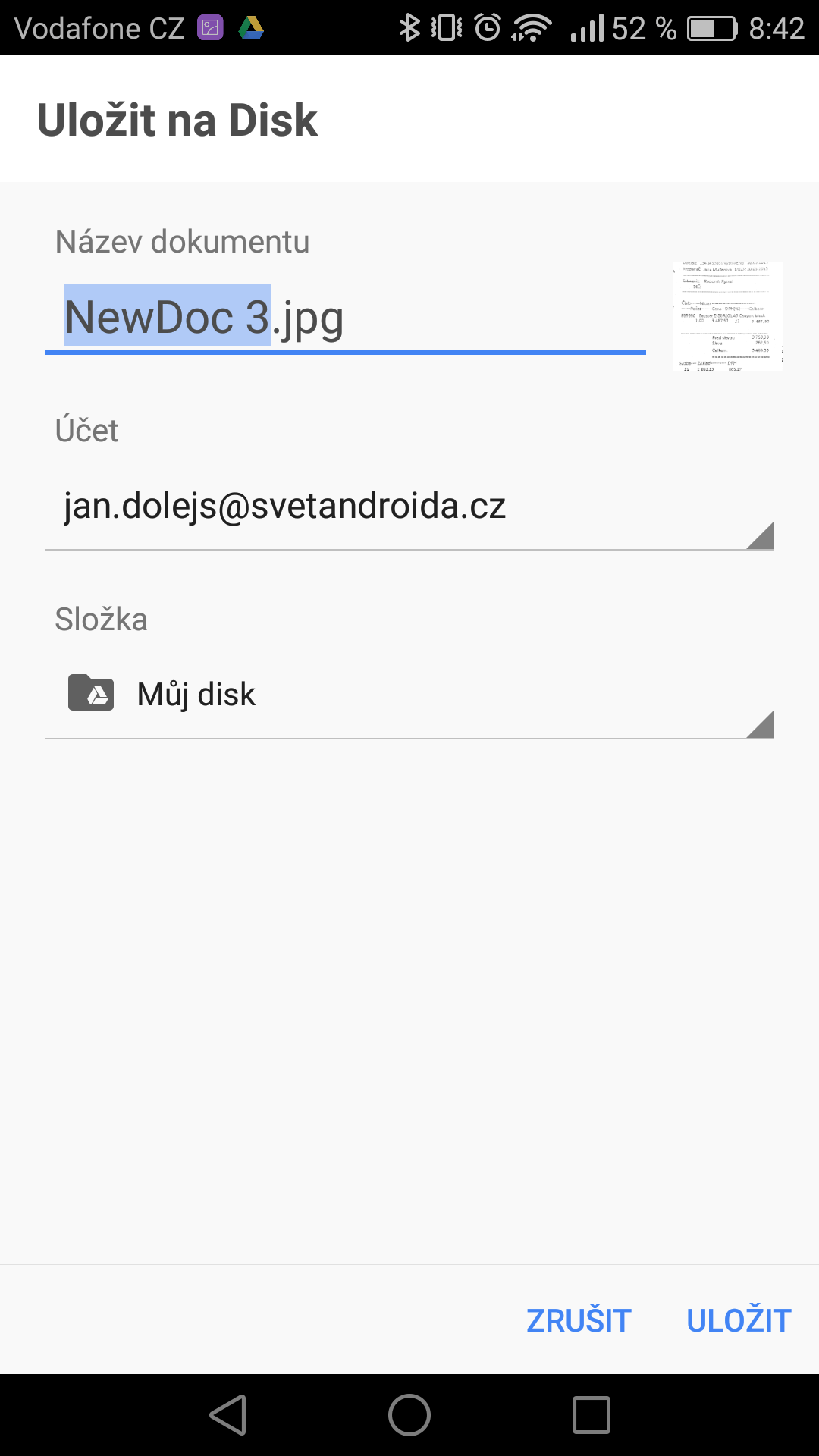Go back using the system back button

click(x=228, y=1415)
